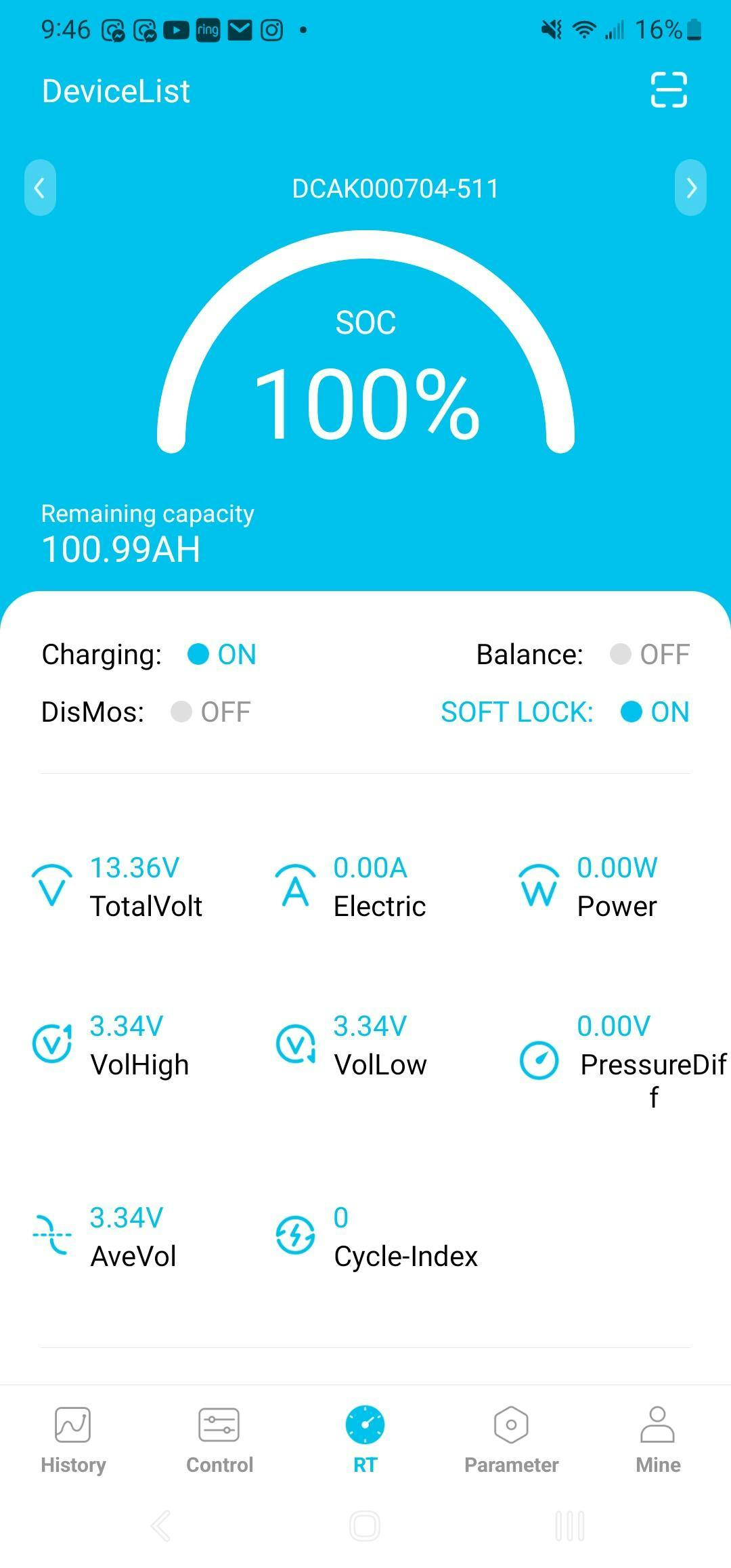Image resolution: width=731 pixels, height=1568 pixels.
Task: Go to the next device
Action: (x=690, y=188)
